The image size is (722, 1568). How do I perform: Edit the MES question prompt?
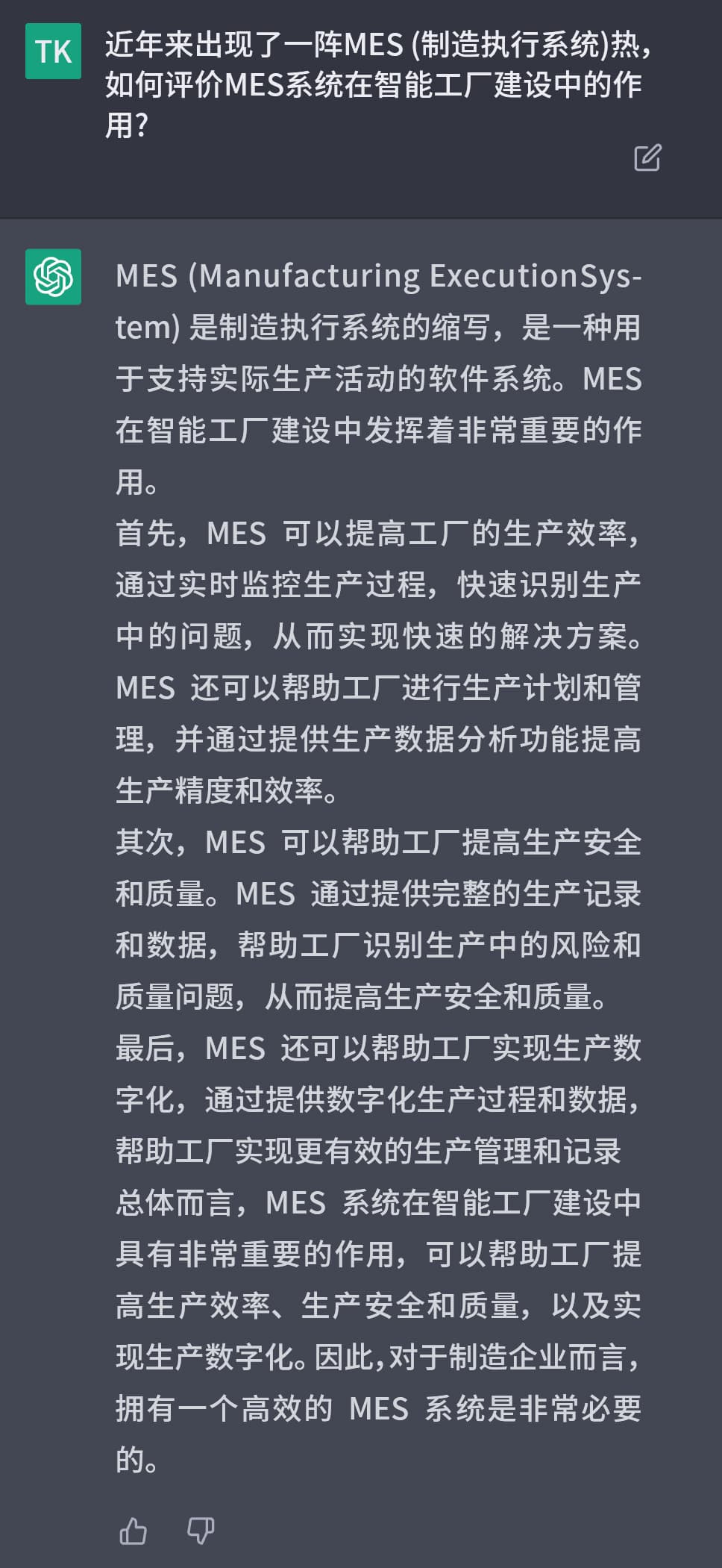tap(647, 157)
